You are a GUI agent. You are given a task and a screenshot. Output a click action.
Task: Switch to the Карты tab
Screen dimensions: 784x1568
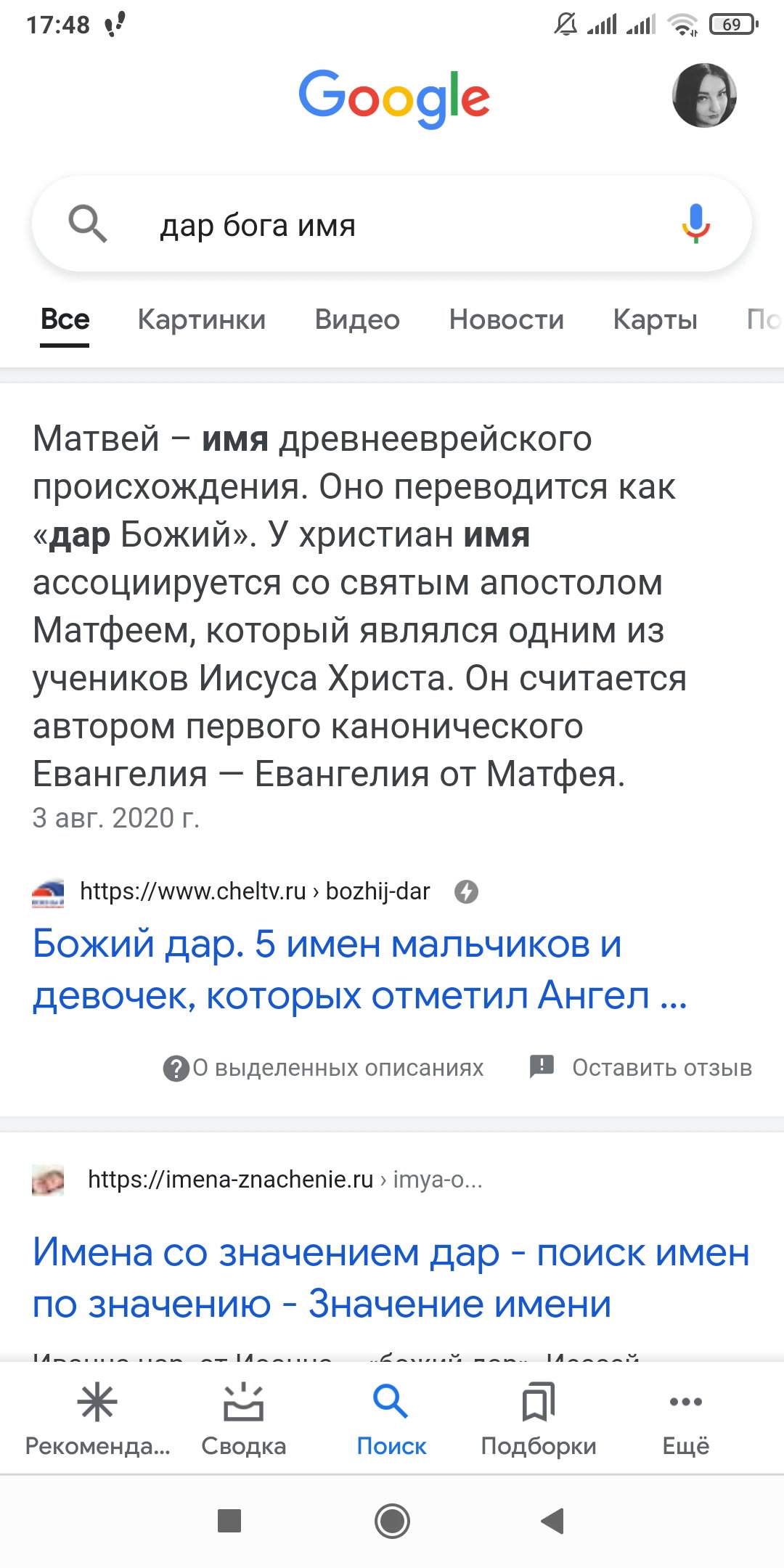656,319
